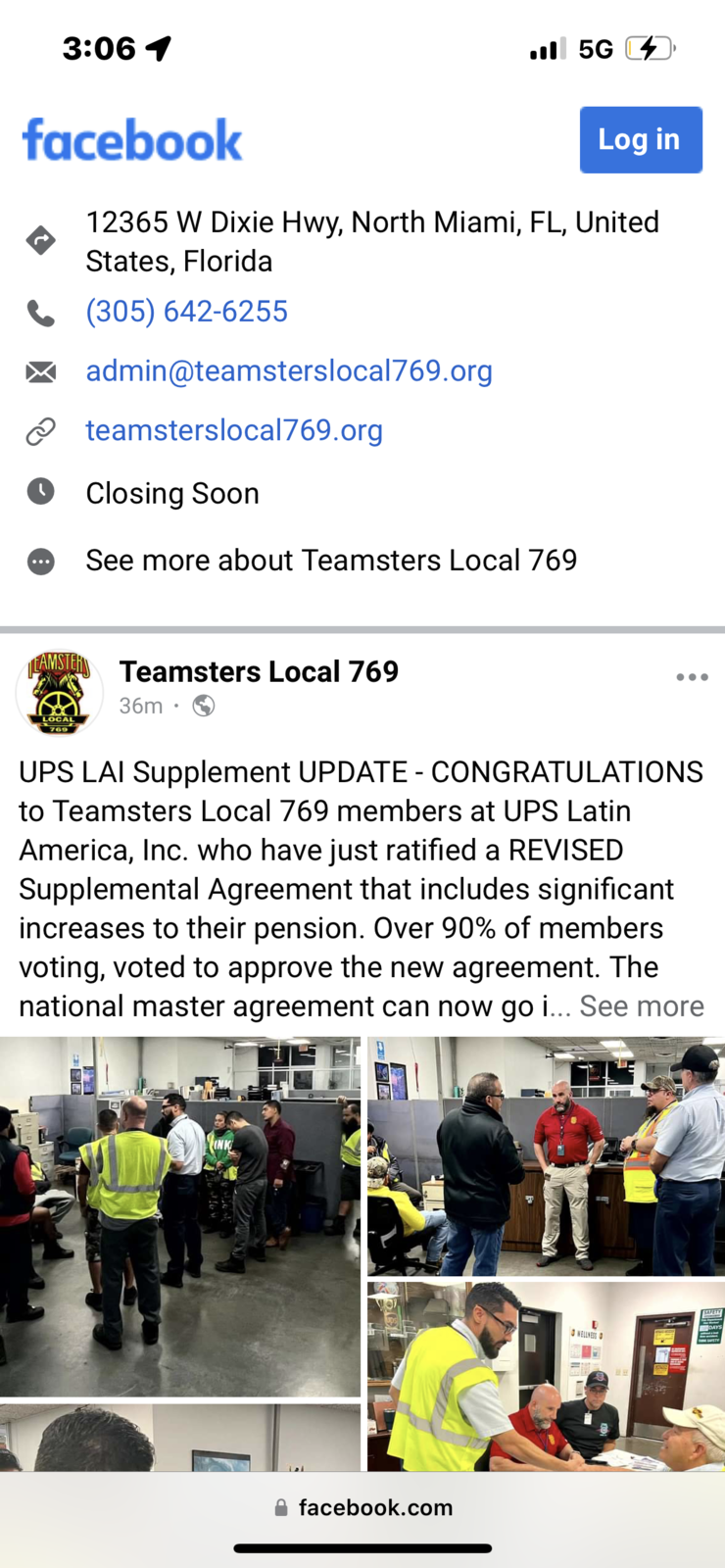
Task: Open the photo of people signing at table
Action: pos(547,1376)
